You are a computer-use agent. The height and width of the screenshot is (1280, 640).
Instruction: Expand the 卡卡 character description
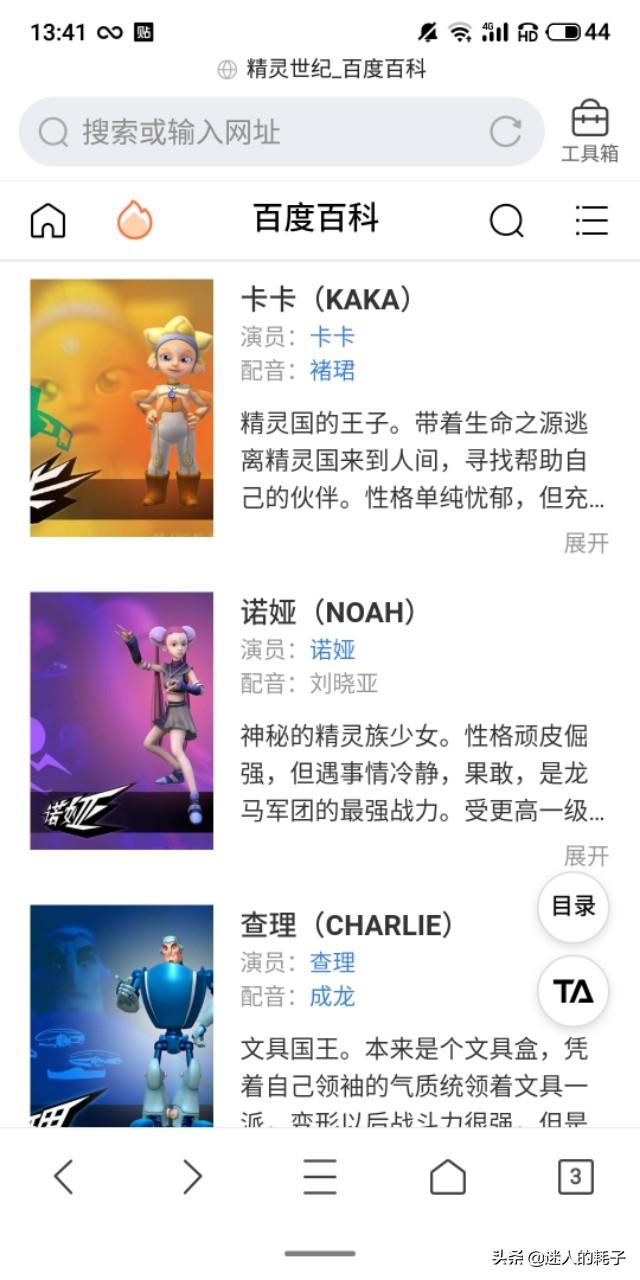(587, 543)
